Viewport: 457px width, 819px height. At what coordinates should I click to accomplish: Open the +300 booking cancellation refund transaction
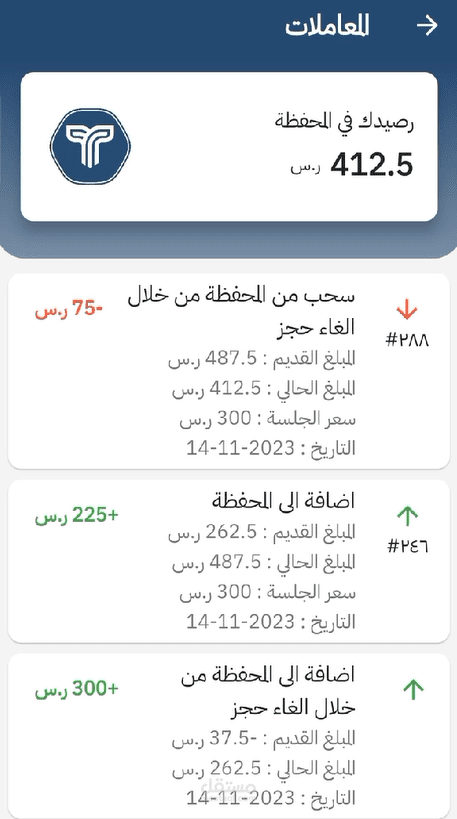[229, 735]
